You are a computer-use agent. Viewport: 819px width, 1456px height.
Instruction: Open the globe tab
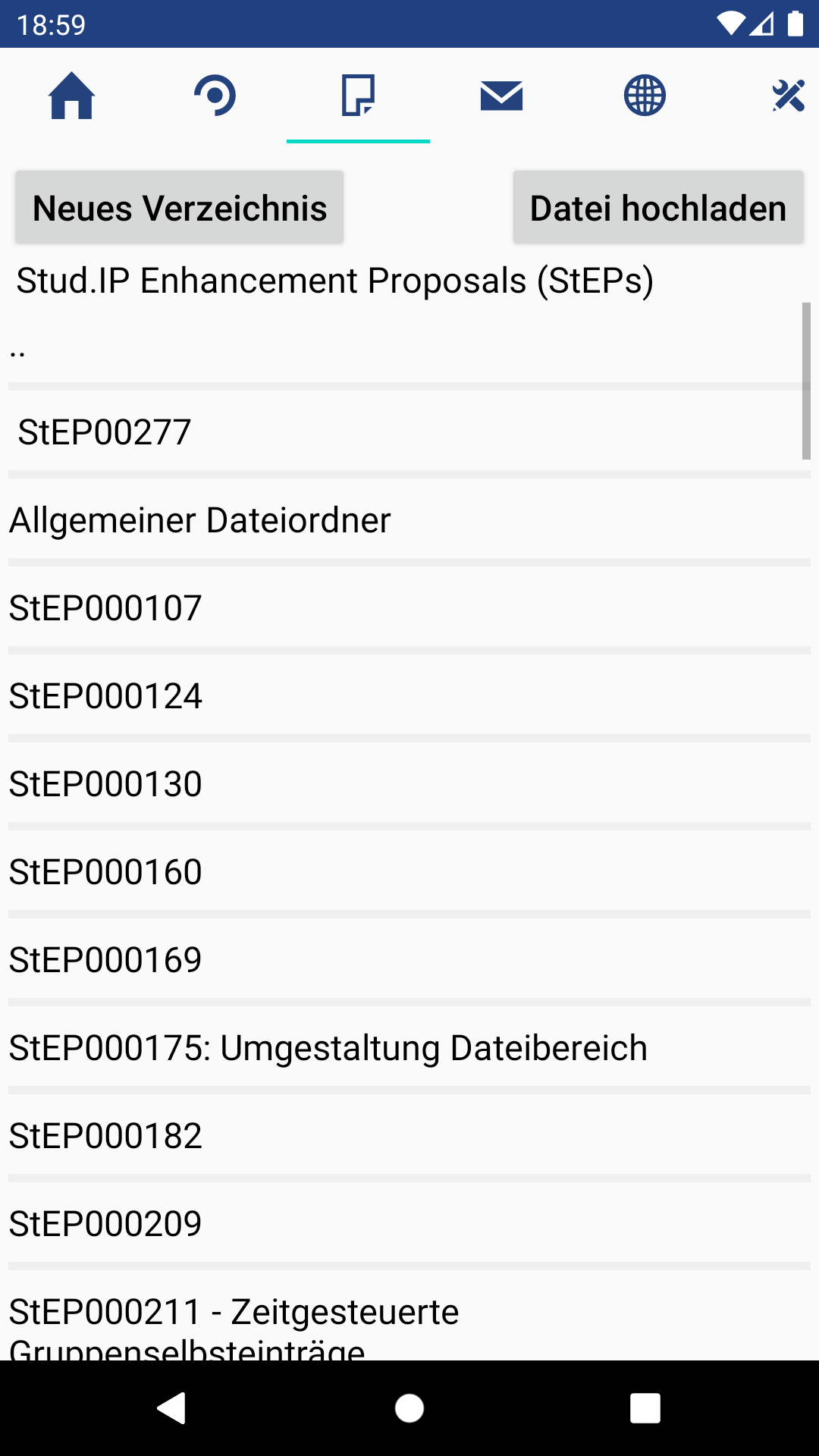pos(645,96)
